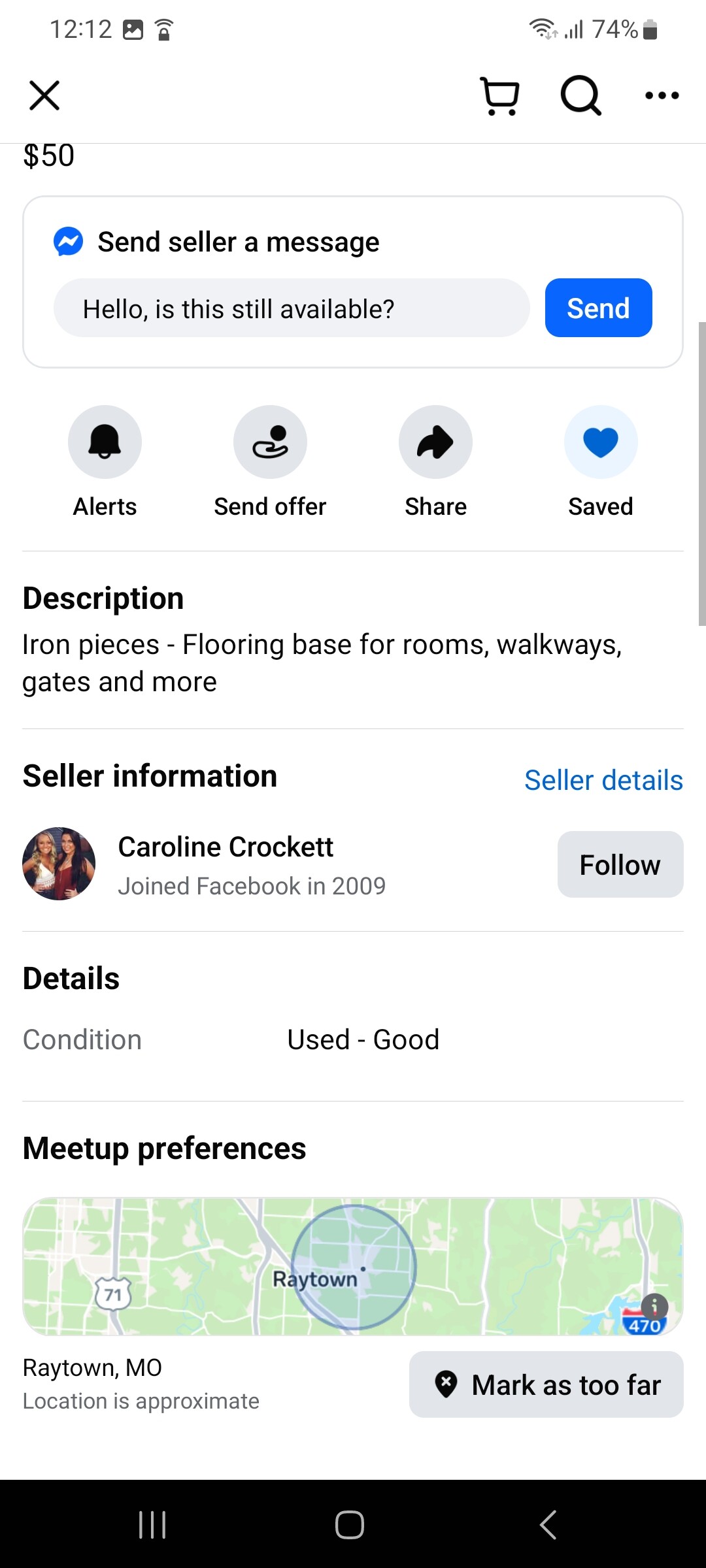
Task: Edit the message to seller field
Action: [292, 308]
